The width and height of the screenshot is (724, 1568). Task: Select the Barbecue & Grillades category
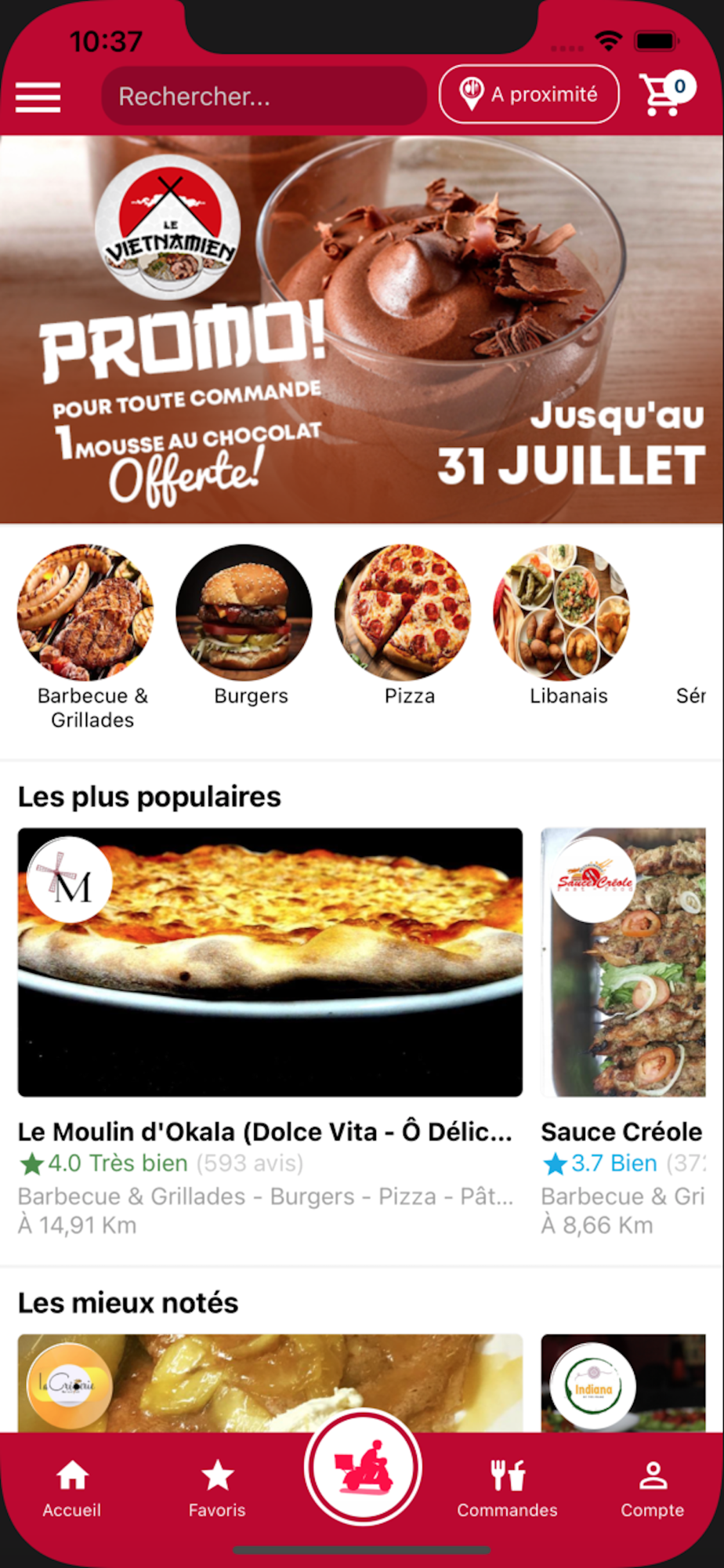(x=86, y=637)
